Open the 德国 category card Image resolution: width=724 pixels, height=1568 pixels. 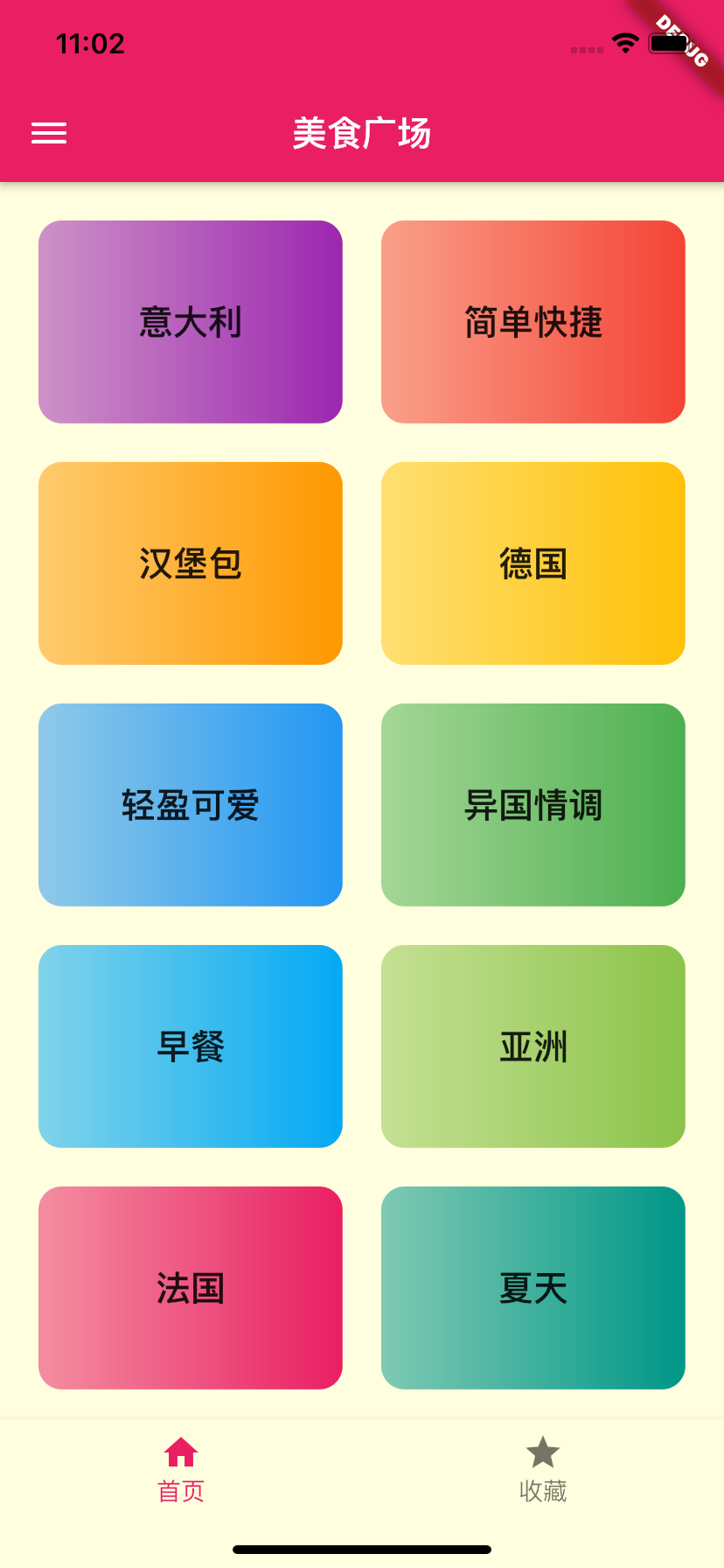(533, 563)
